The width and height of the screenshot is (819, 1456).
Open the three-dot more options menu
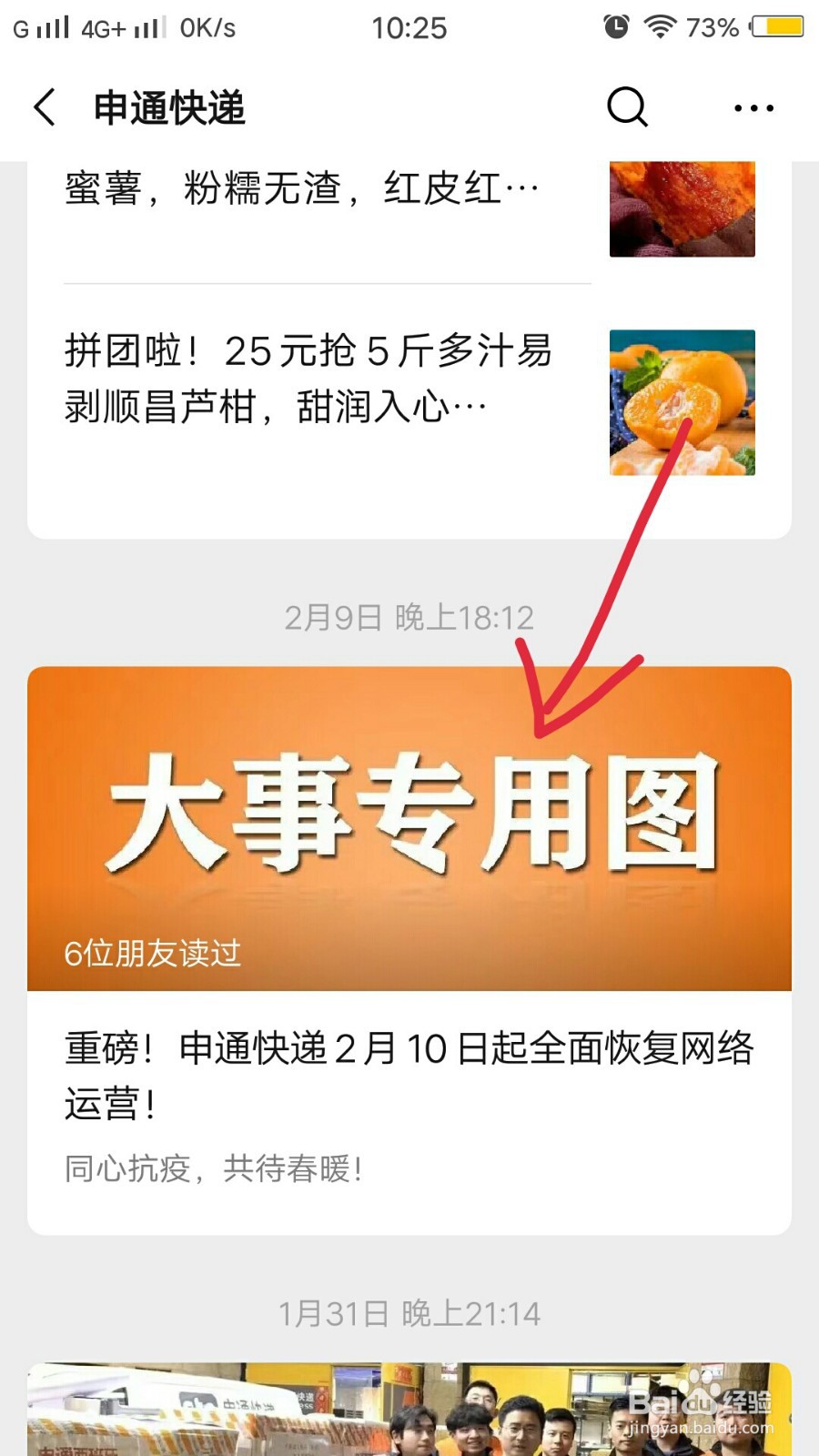point(754,107)
